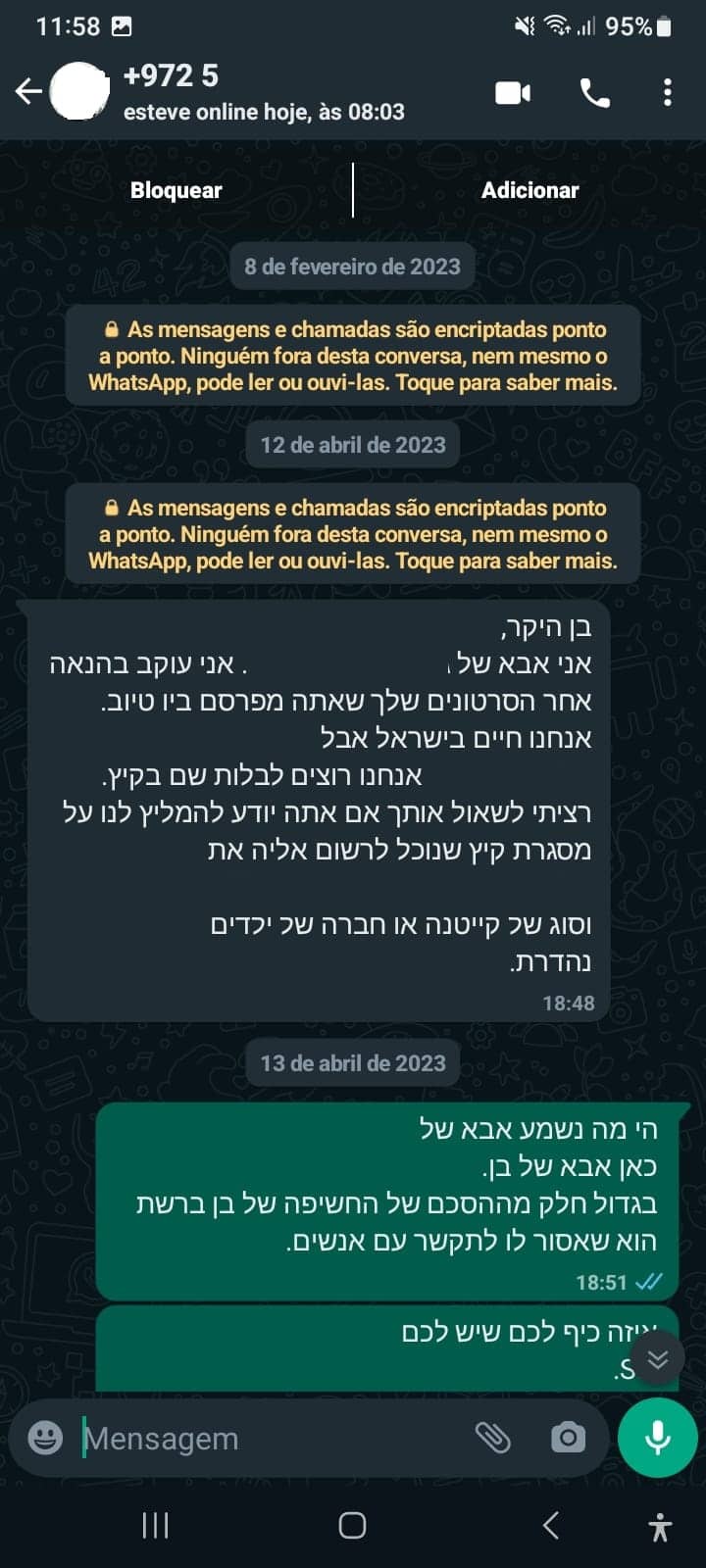Start a voice call
This screenshot has width=706, height=1568.
click(x=595, y=93)
